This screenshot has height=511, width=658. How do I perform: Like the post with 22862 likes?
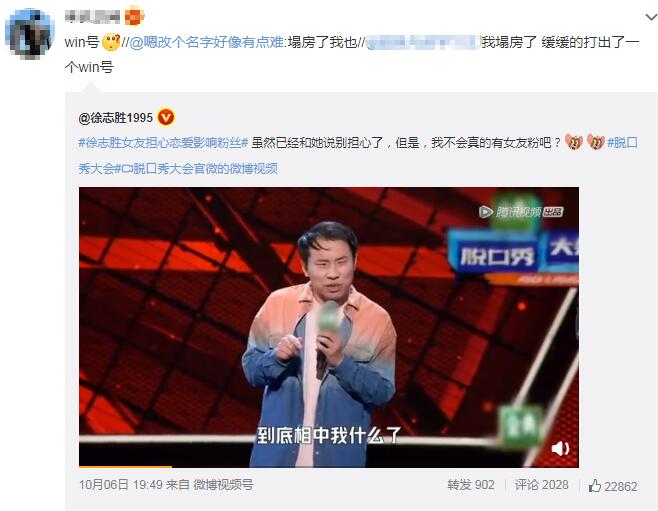coord(612,486)
